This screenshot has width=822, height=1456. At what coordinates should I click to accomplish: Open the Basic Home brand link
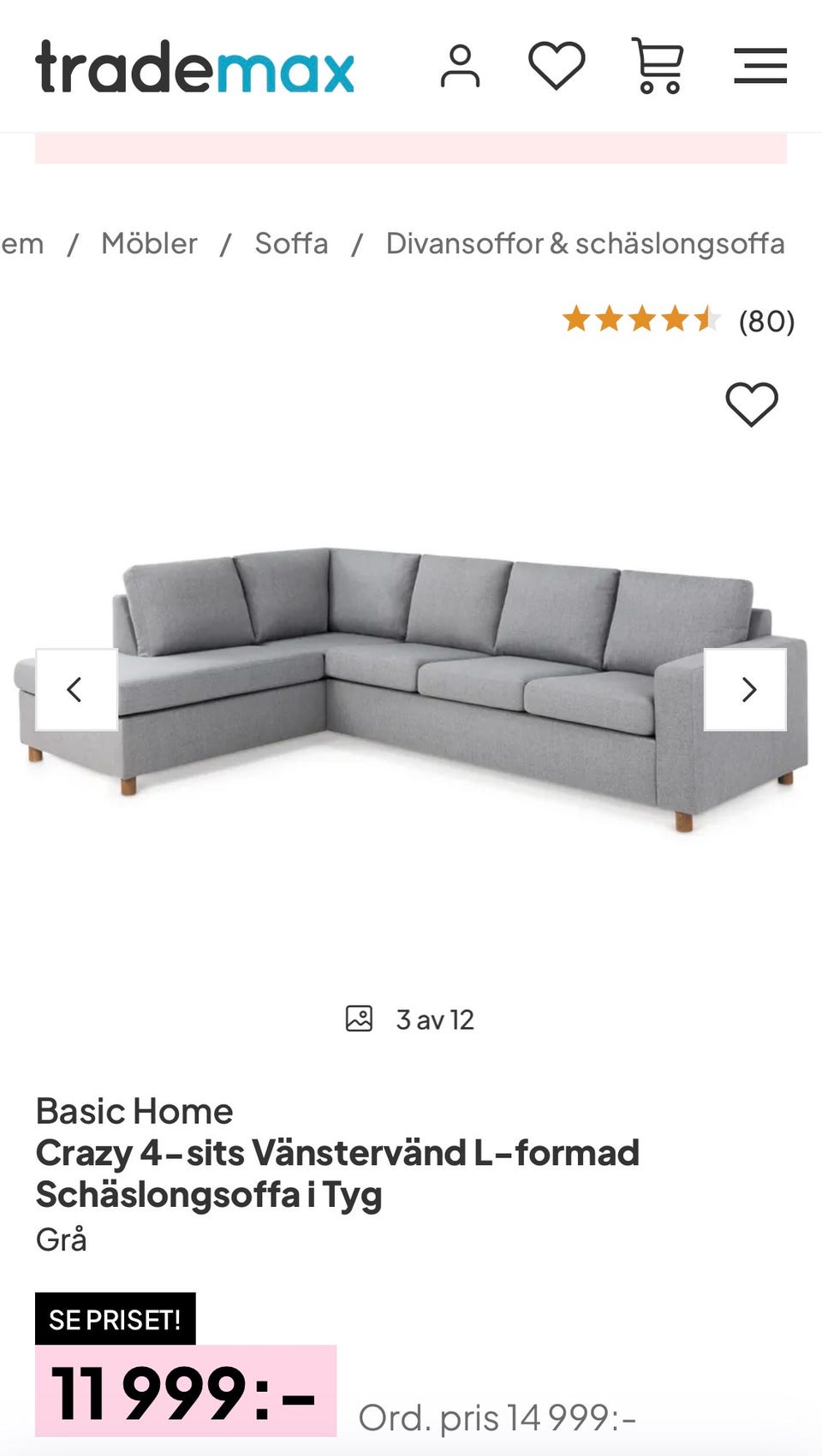(x=134, y=1111)
